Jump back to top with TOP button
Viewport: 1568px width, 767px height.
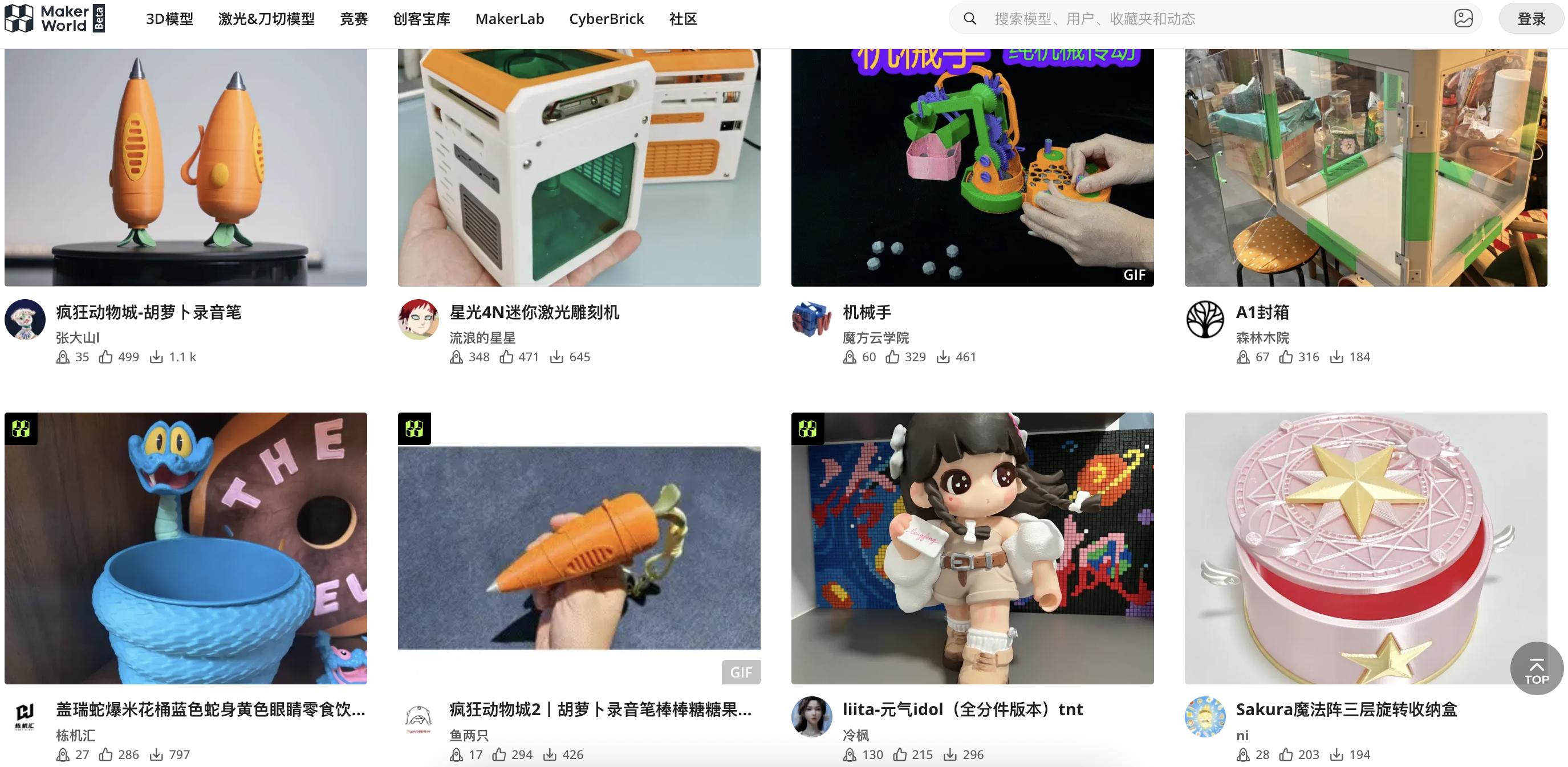click(1536, 668)
